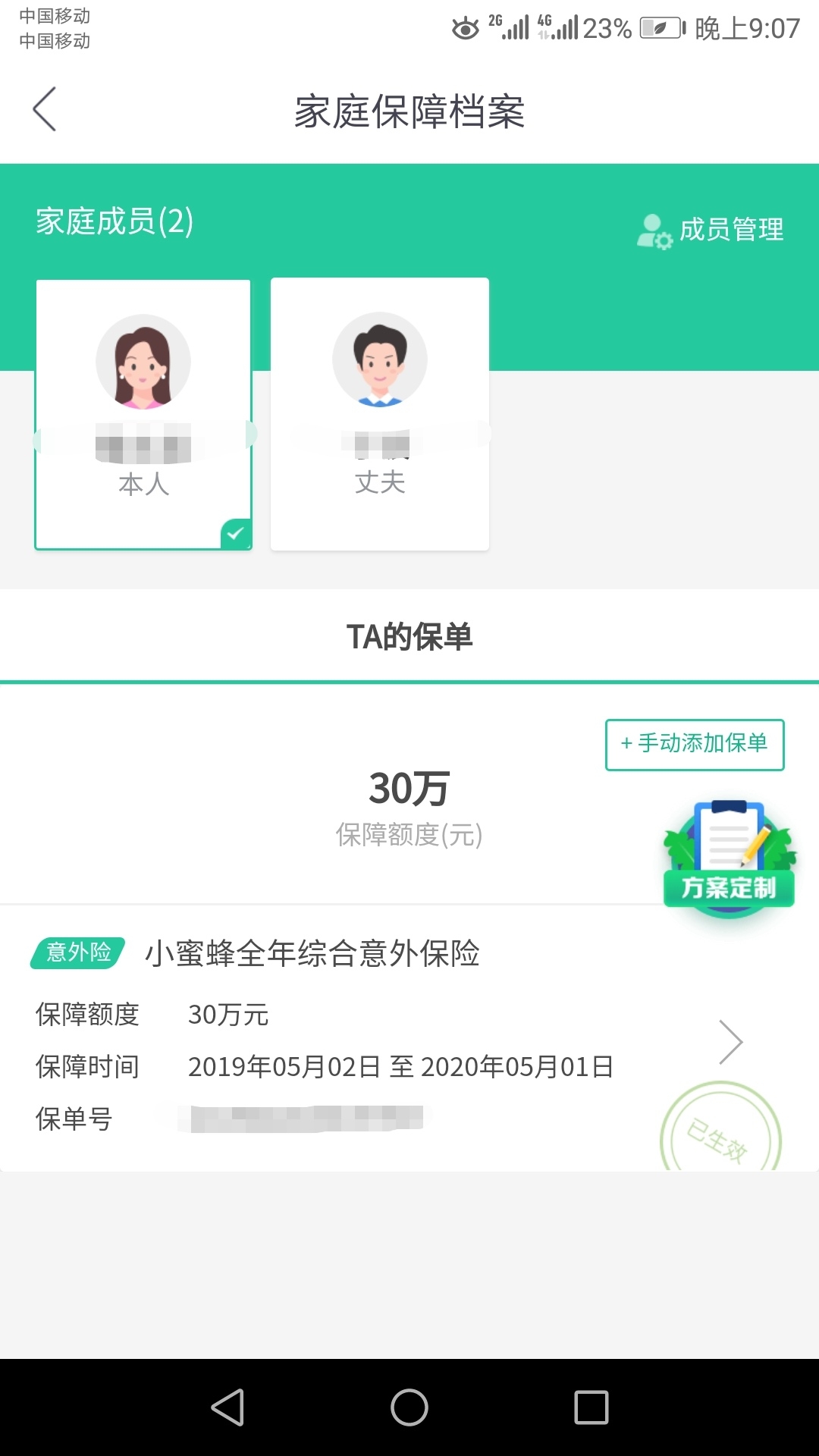Select the 本人 family member card
The image size is (819, 1456).
tap(143, 415)
